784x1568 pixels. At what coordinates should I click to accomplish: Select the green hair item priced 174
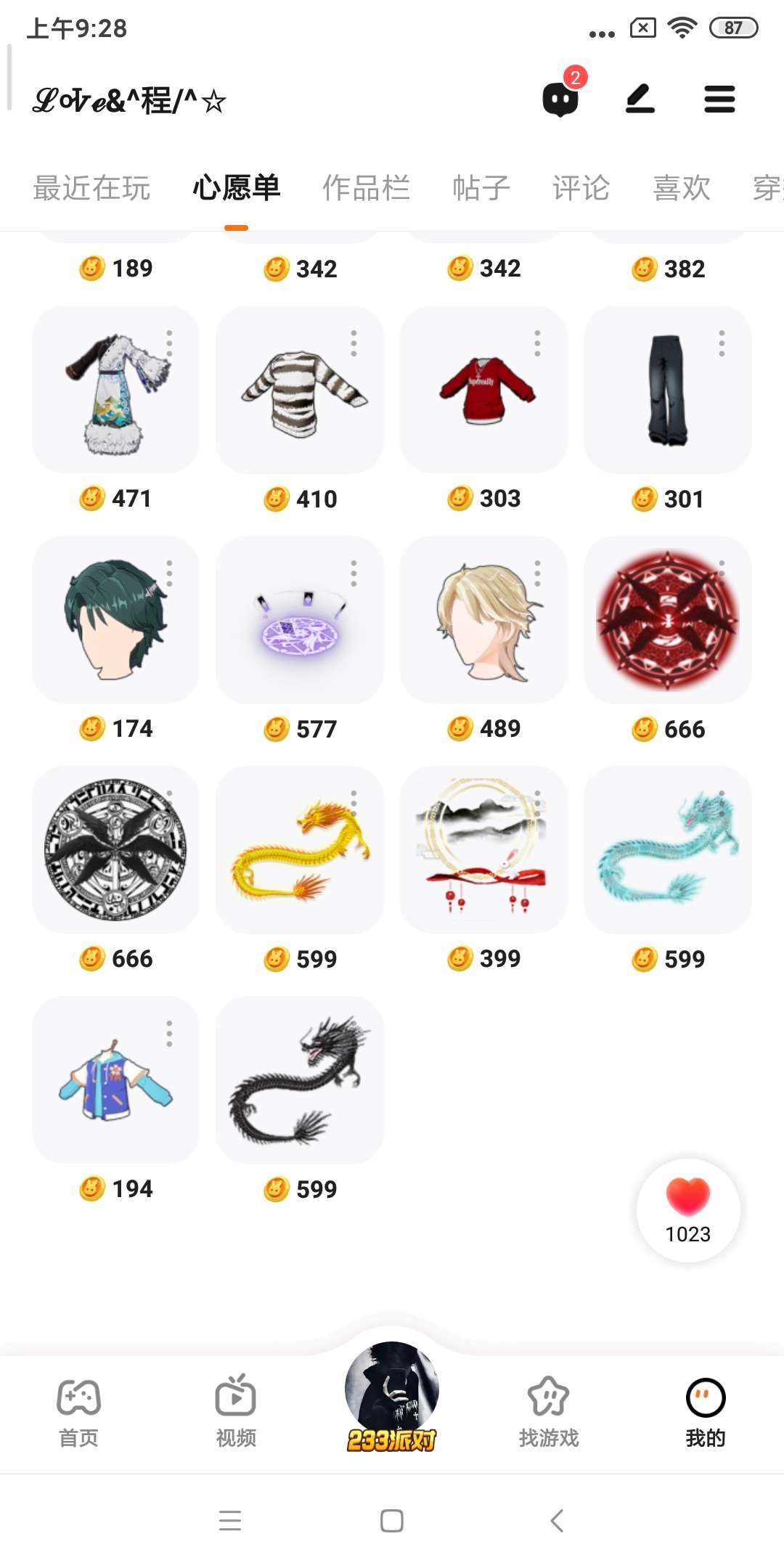click(x=115, y=620)
